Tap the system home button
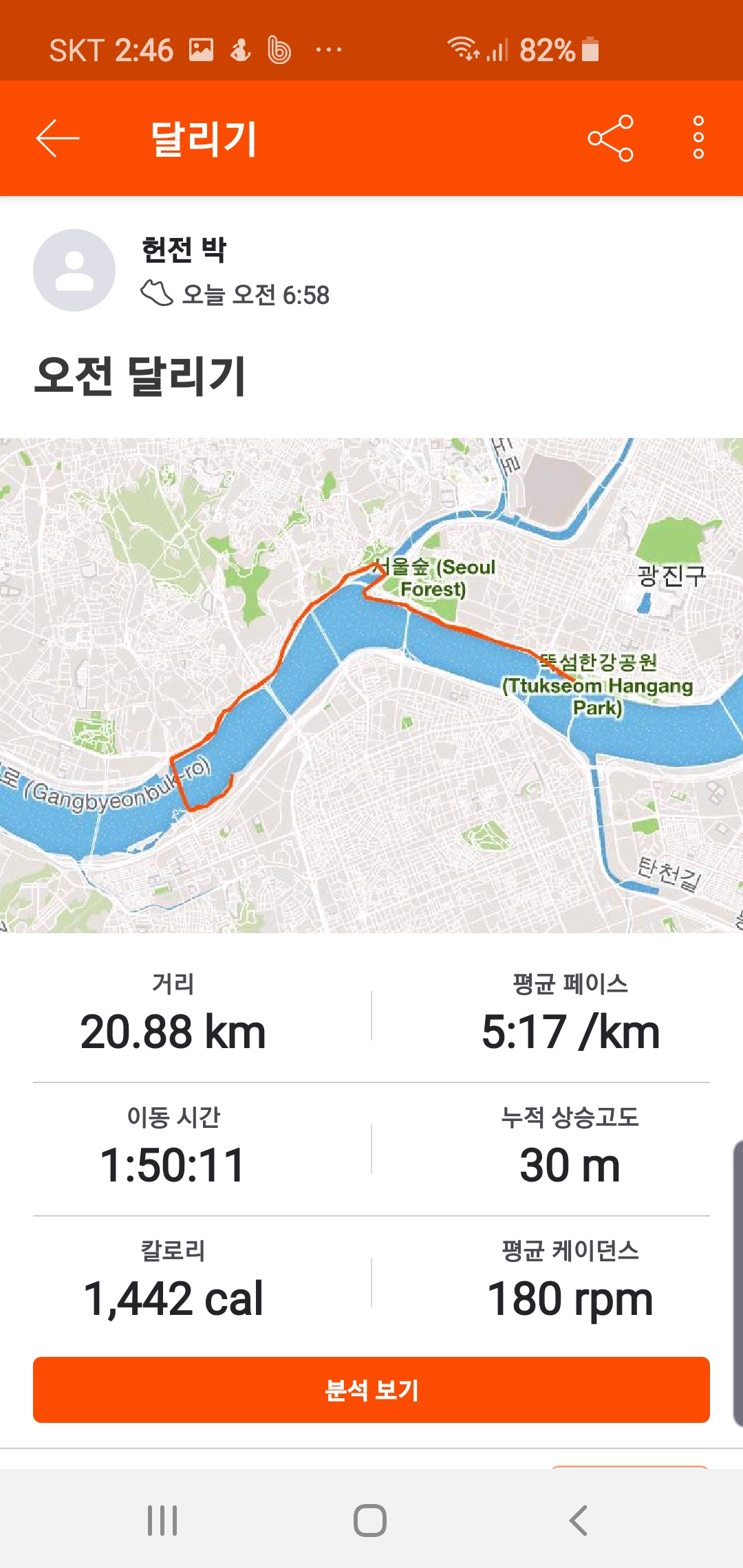 [x=370, y=1520]
